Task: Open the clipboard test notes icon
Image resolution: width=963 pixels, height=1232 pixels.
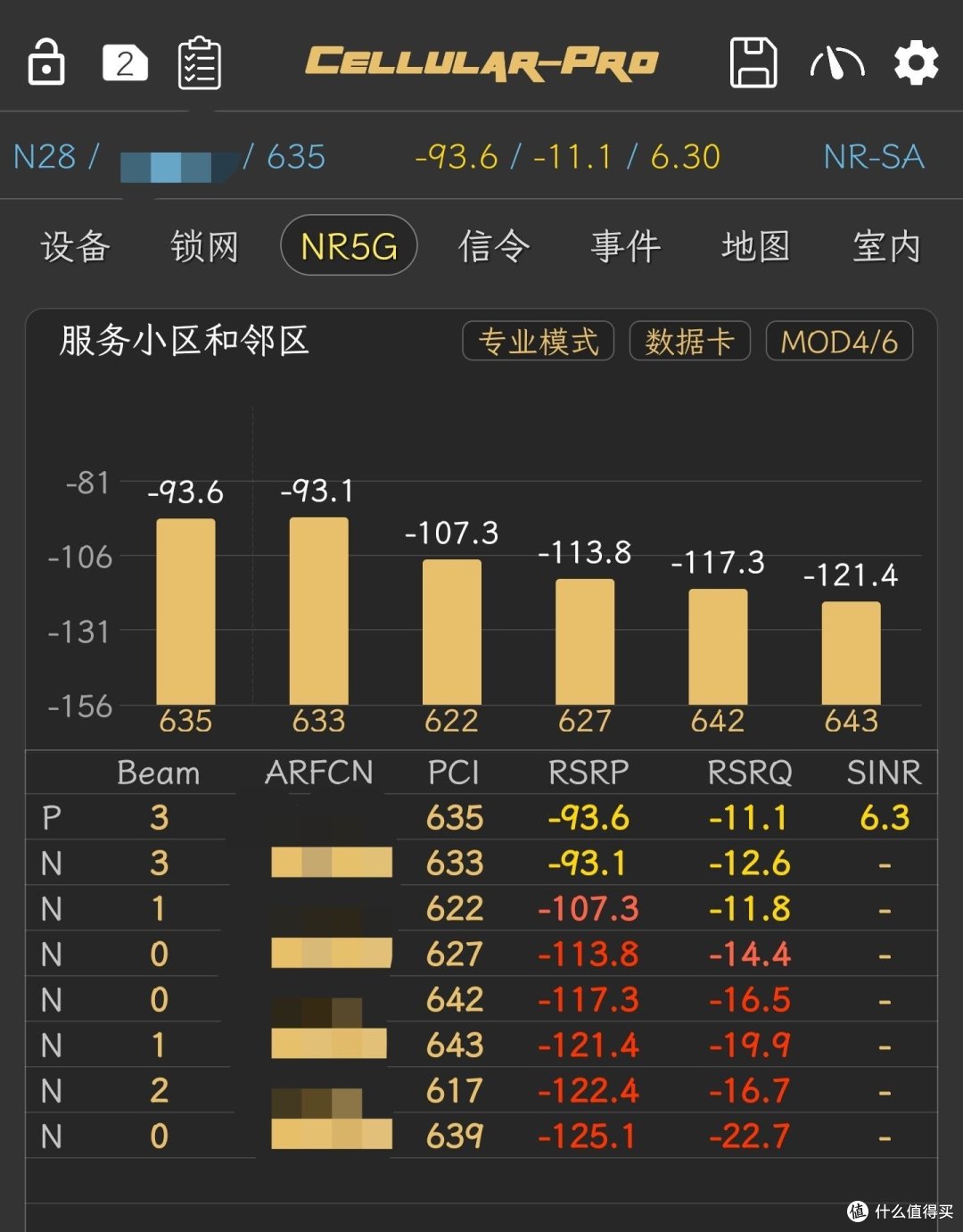Action: [x=198, y=62]
